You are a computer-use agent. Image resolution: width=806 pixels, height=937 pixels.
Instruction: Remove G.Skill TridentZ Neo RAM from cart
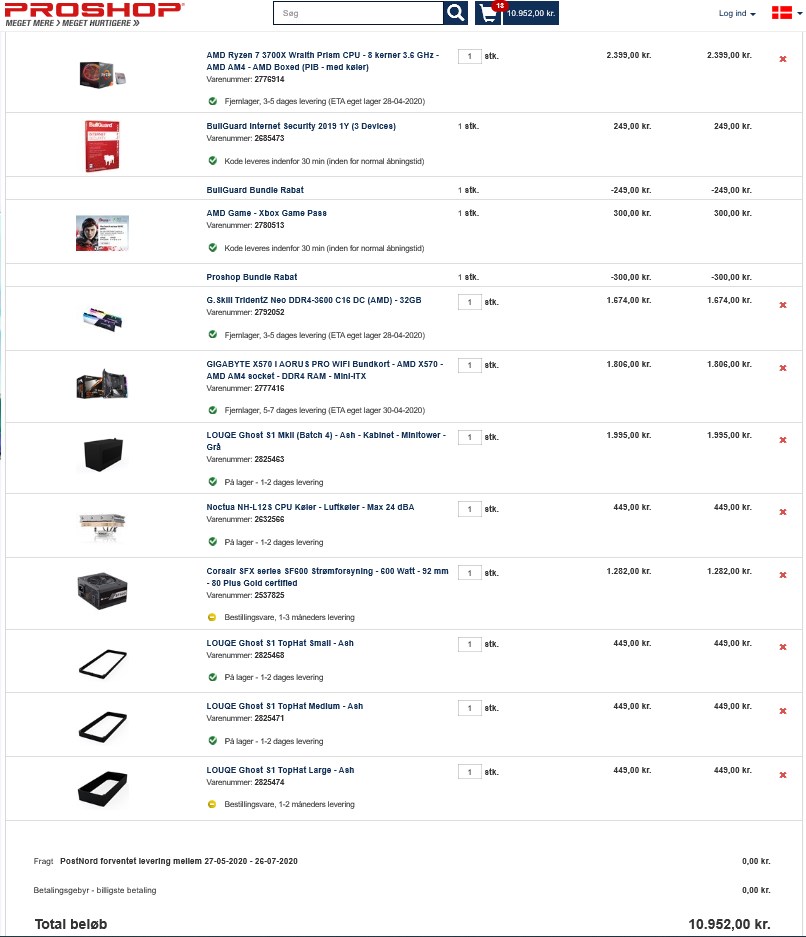(x=783, y=305)
